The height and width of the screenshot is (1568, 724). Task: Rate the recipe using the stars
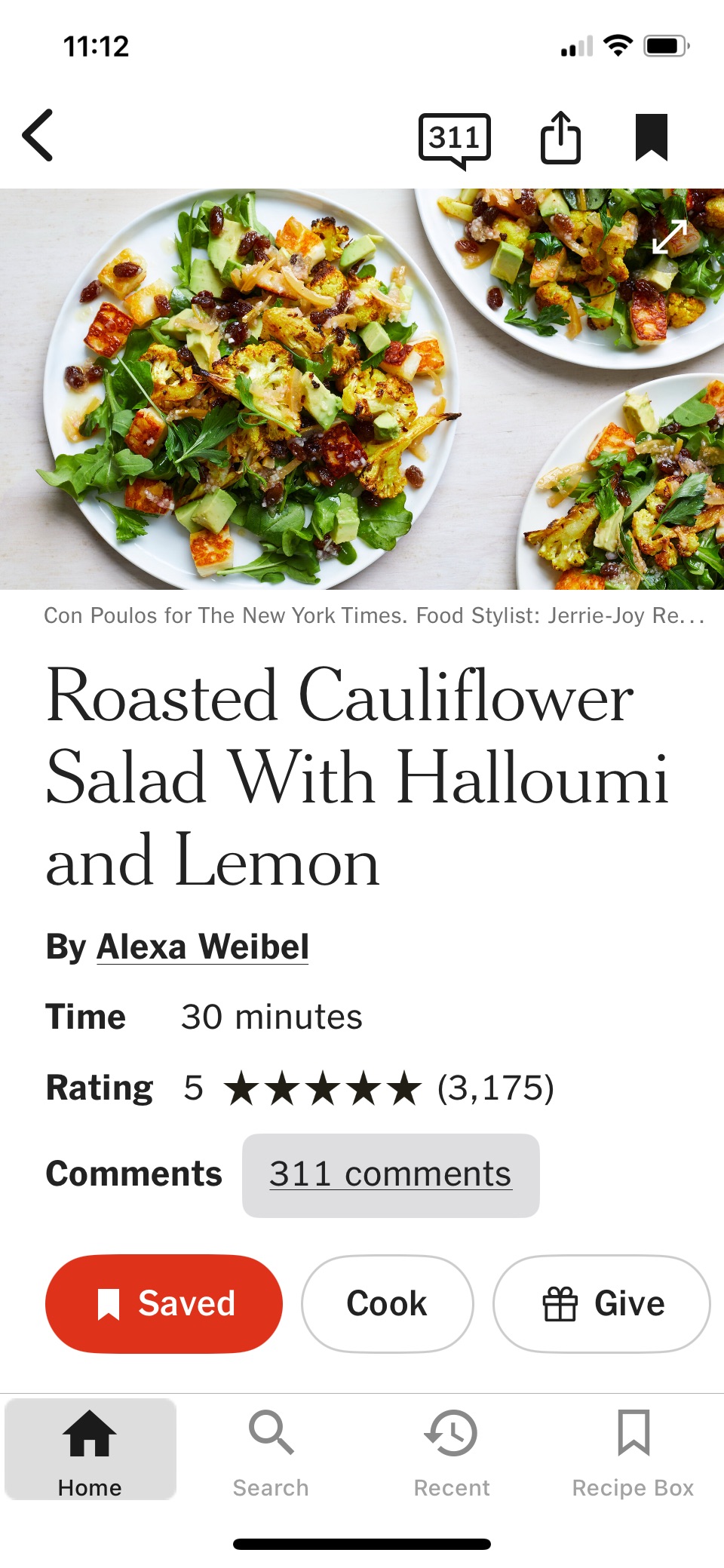pos(323,1088)
